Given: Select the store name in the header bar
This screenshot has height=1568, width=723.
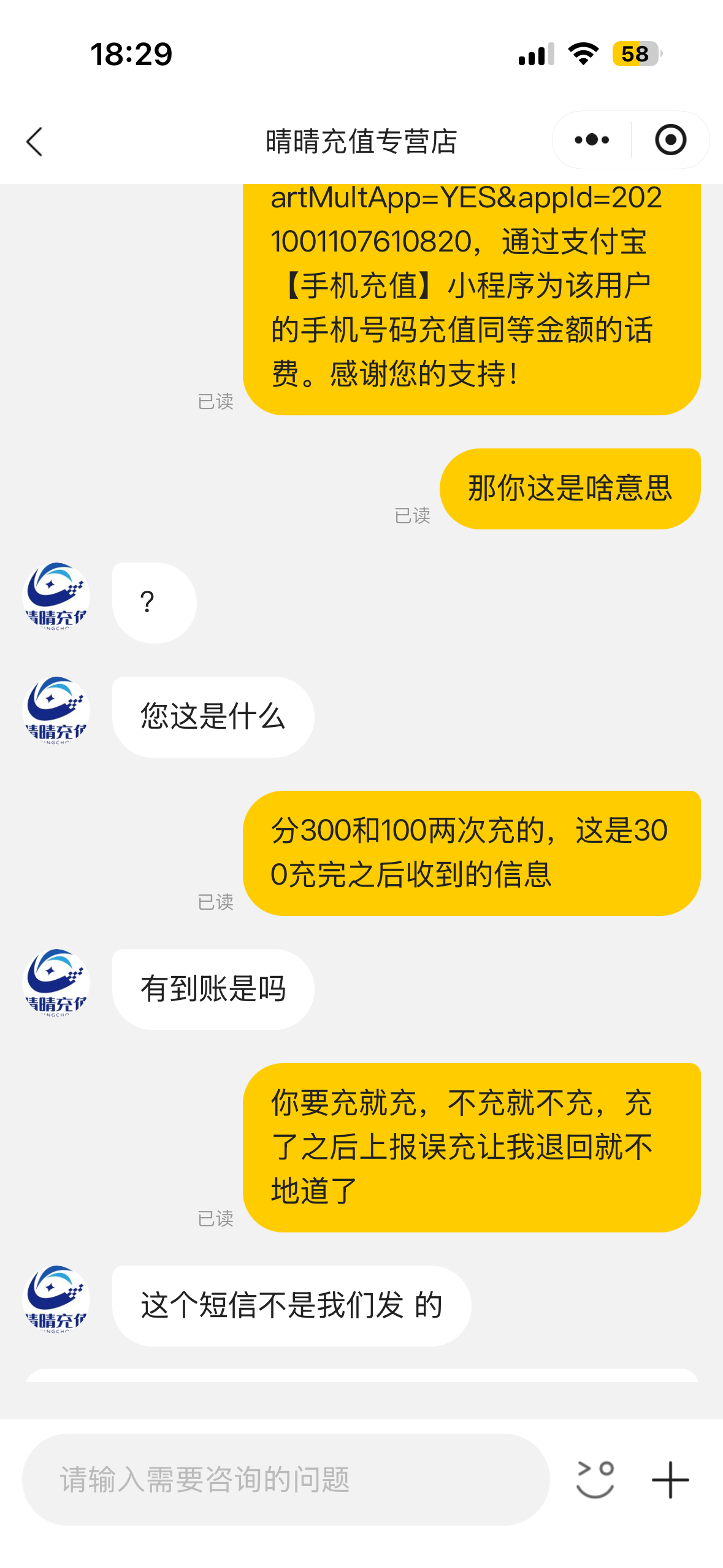Looking at the screenshot, I should [x=362, y=140].
